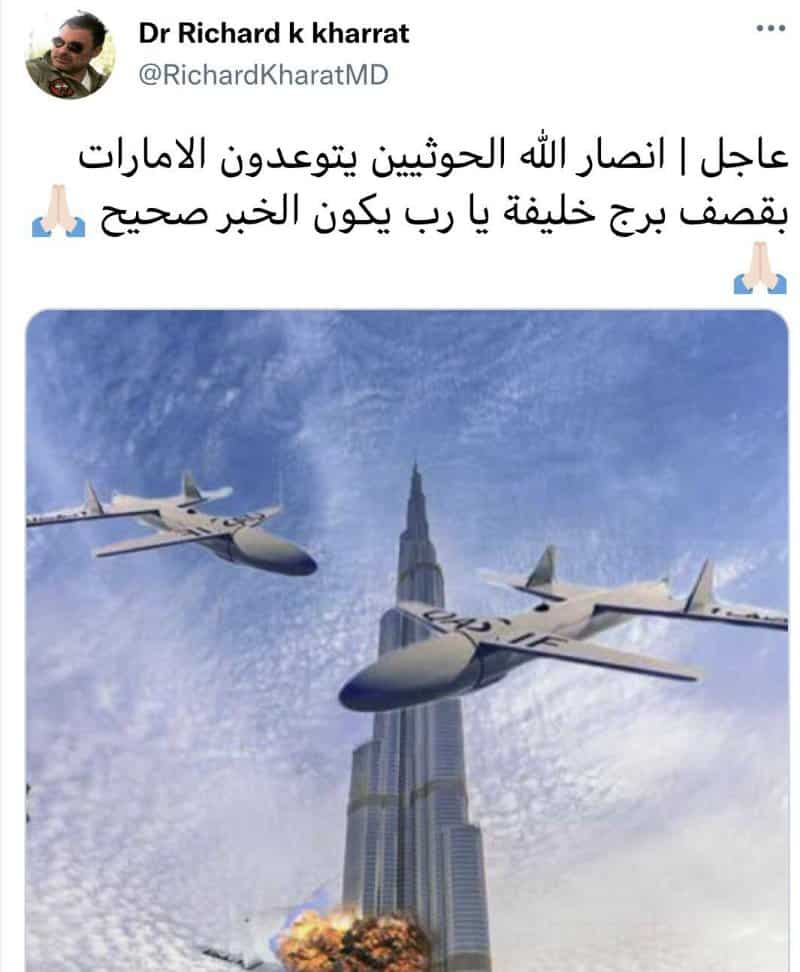Open Dr Richard k kharrat's profile picture
Viewport: 800px width, 972px height.
[70, 54]
